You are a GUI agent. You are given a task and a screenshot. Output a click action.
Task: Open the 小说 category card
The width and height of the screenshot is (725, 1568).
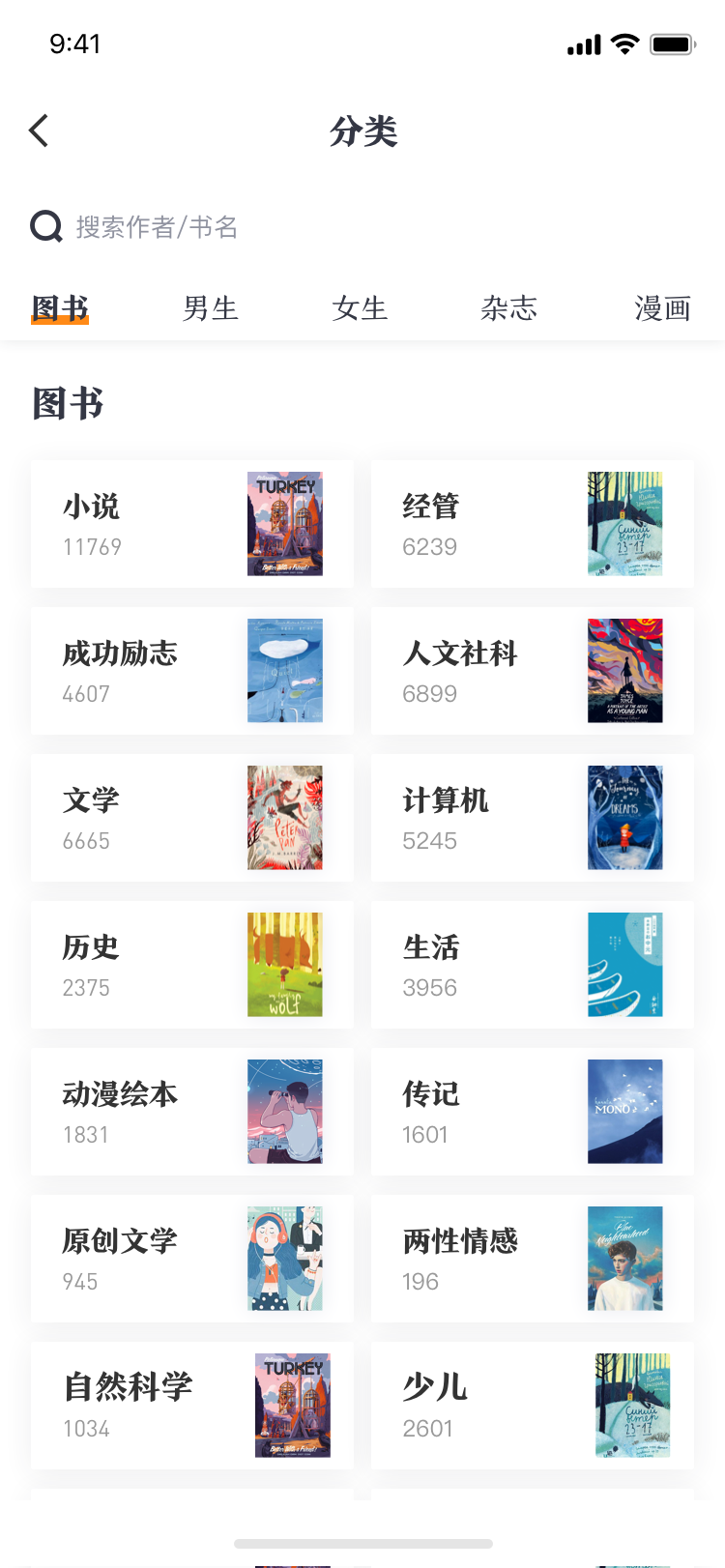click(x=192, y=524)
